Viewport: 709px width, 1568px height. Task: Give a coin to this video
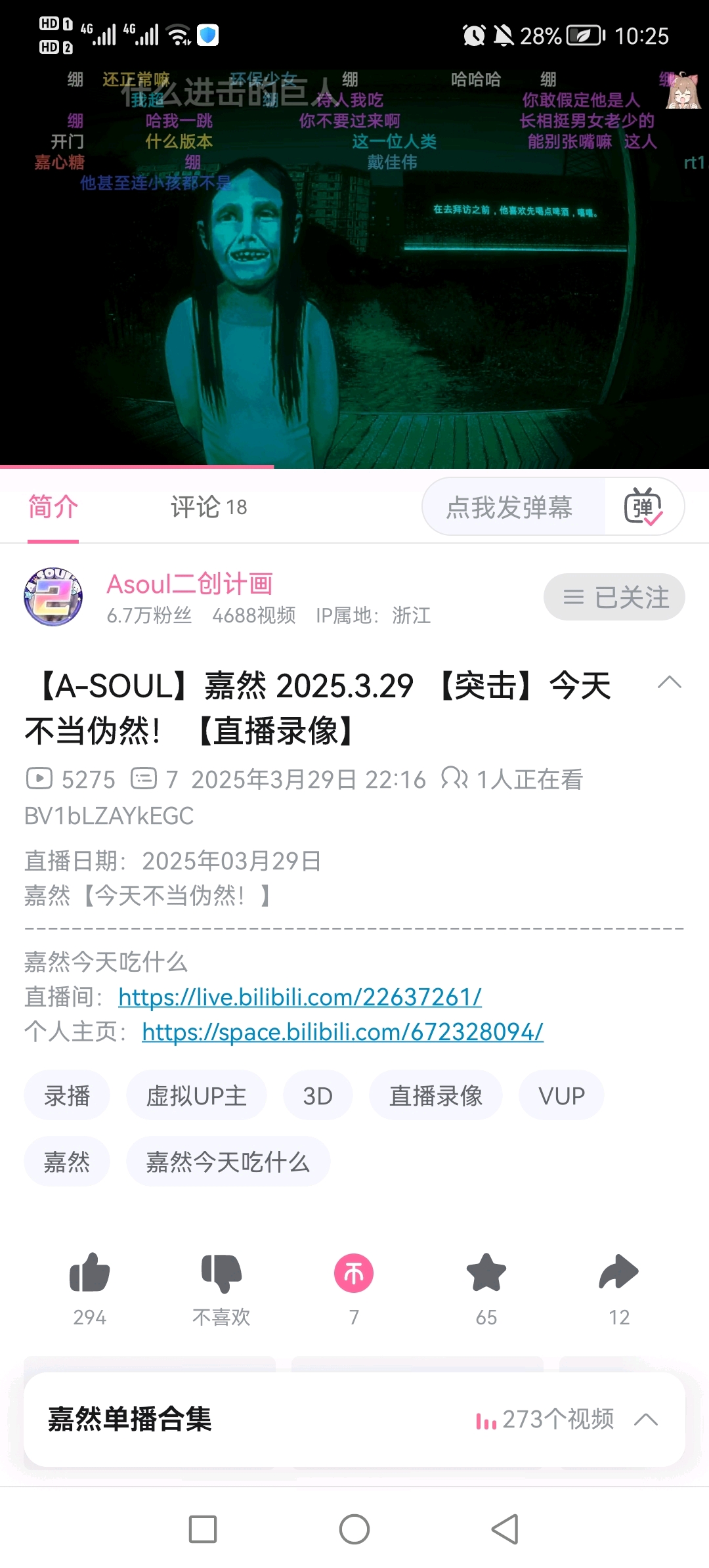[x=354, y=1273]
